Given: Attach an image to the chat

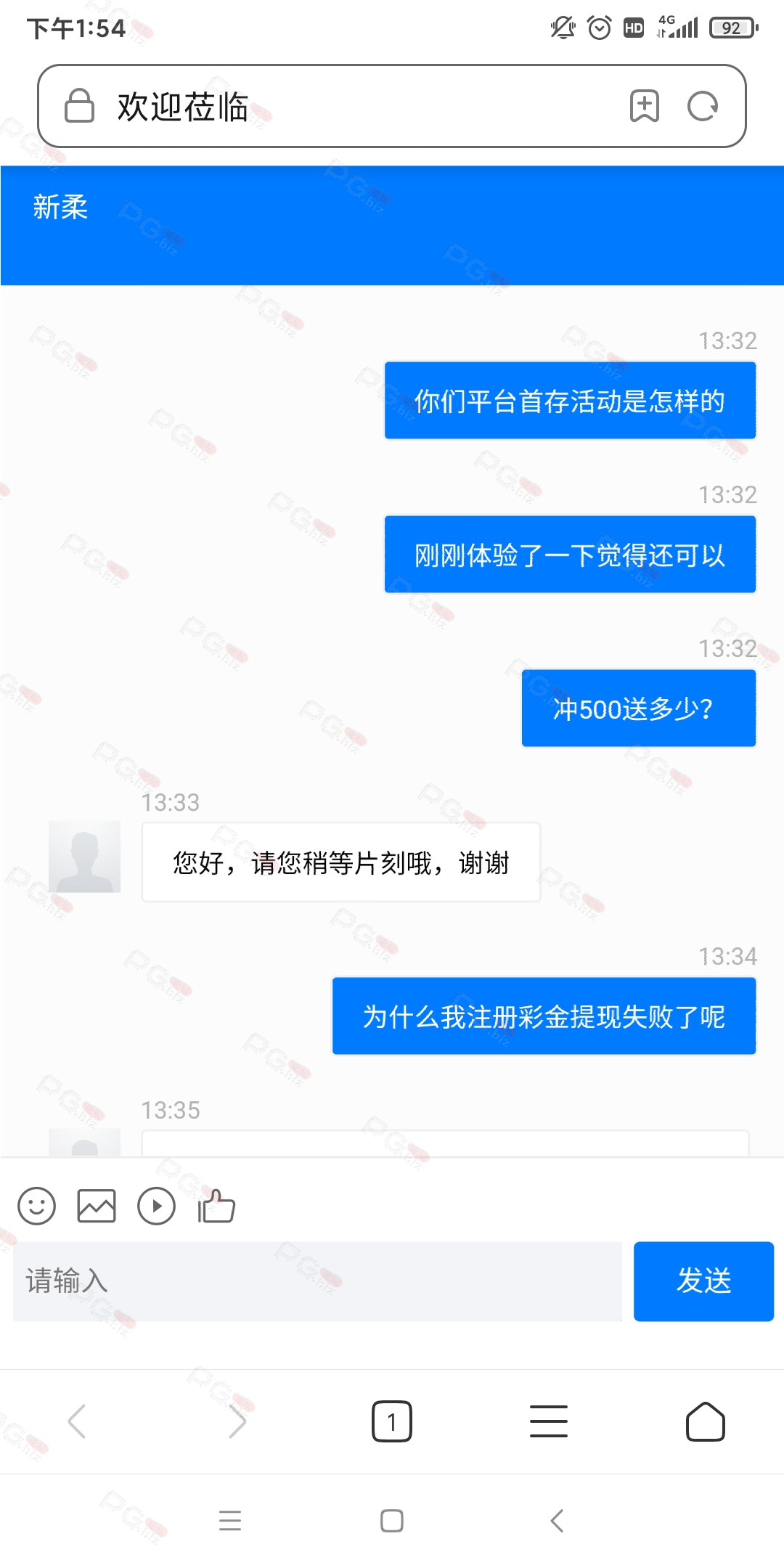Looking at the screenshot, I should click(x=97, y=1206).
